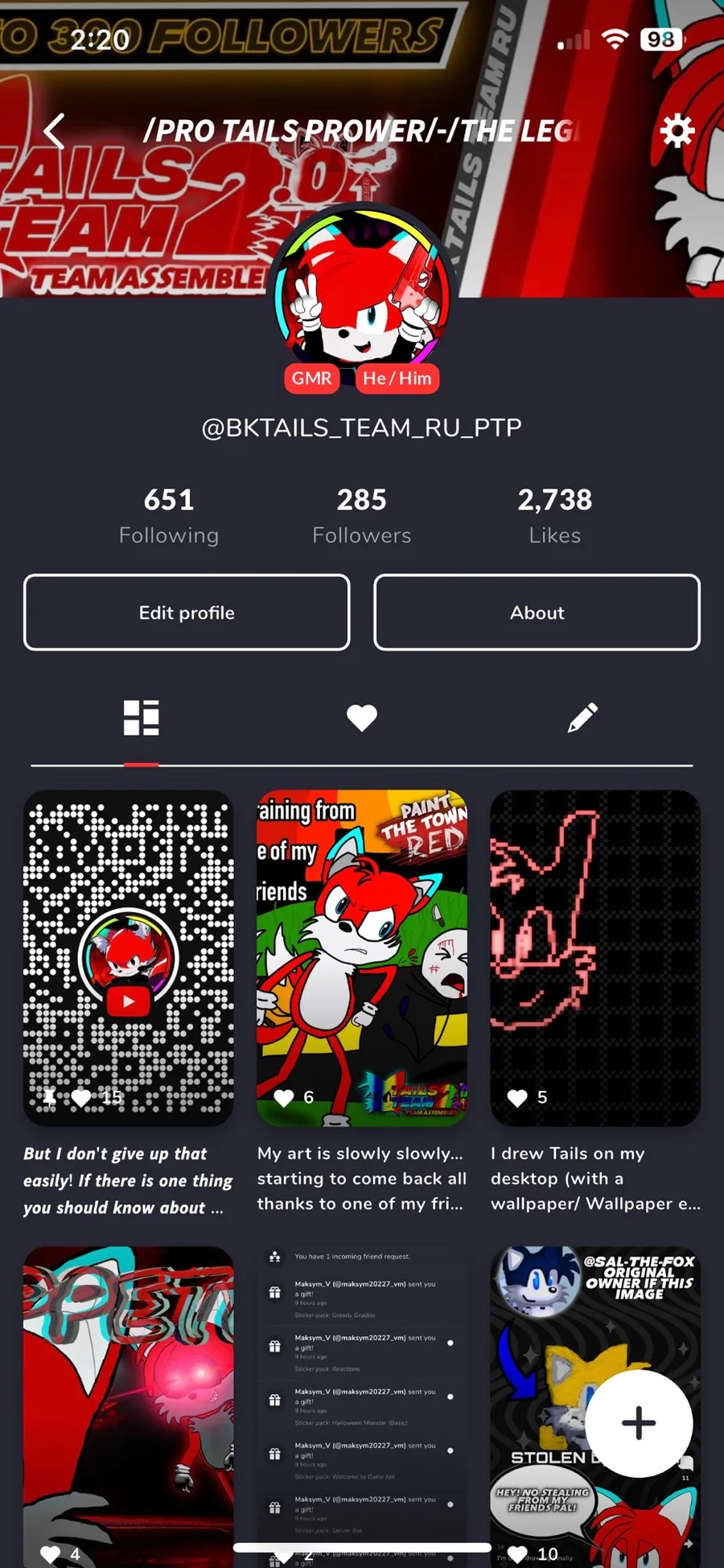Screen dimensions: 724x1568
Task: Open the pinned QR code post
Action: (129, 958)
